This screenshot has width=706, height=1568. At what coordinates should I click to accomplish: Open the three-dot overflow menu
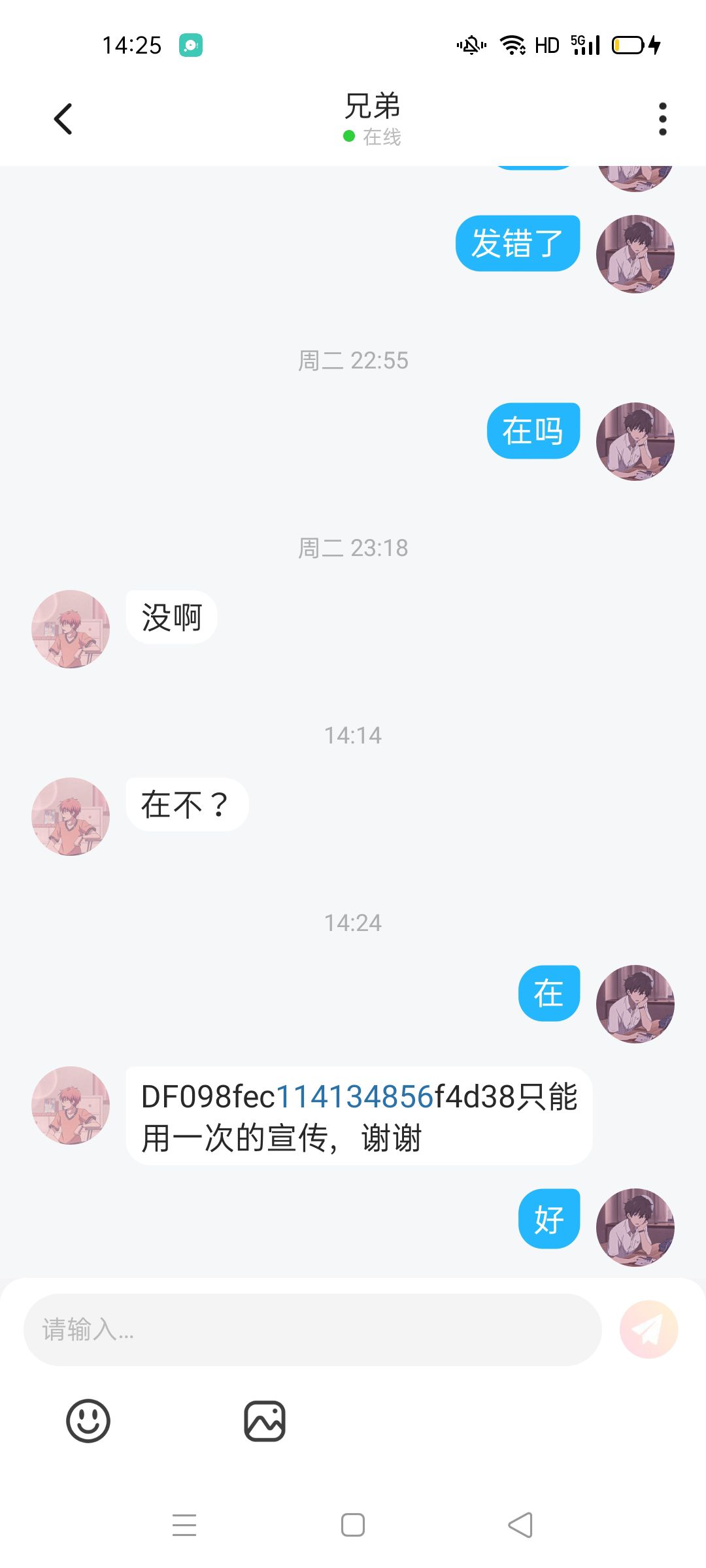pyautogui.click(x=662, y=119)
